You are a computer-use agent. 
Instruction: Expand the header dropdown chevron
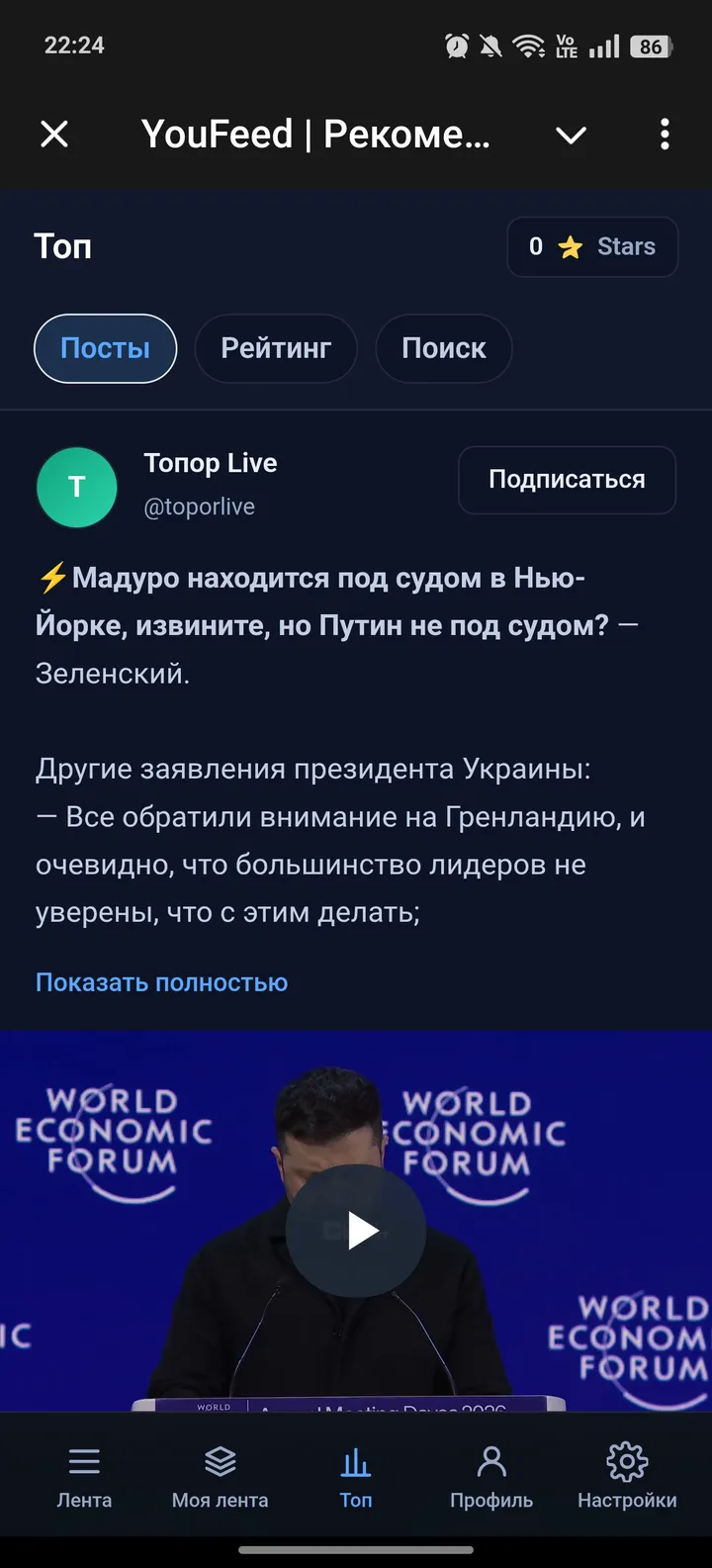click(571, 135)
